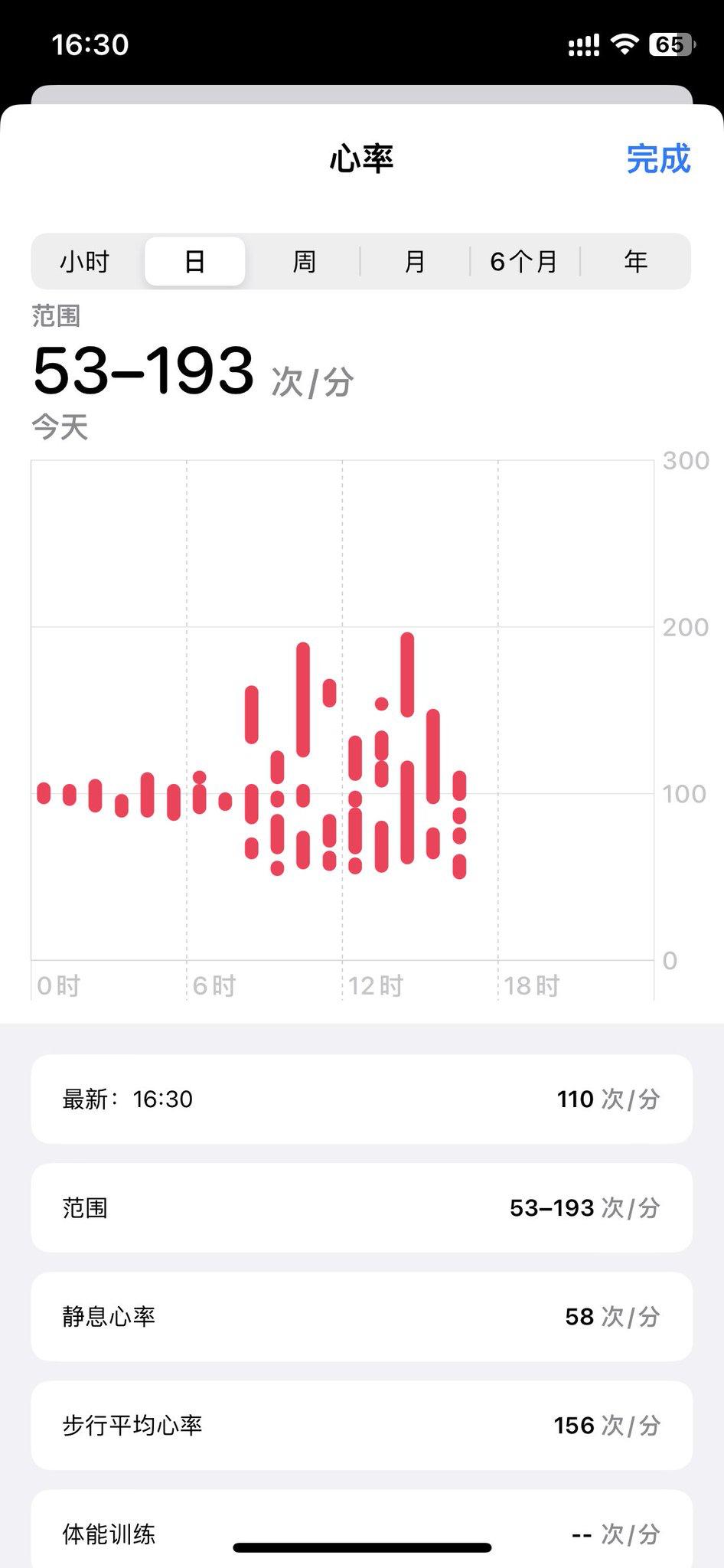Screen dimensions: 724x1568
Task: Open the 静息心率 row
Action: 362,1317
